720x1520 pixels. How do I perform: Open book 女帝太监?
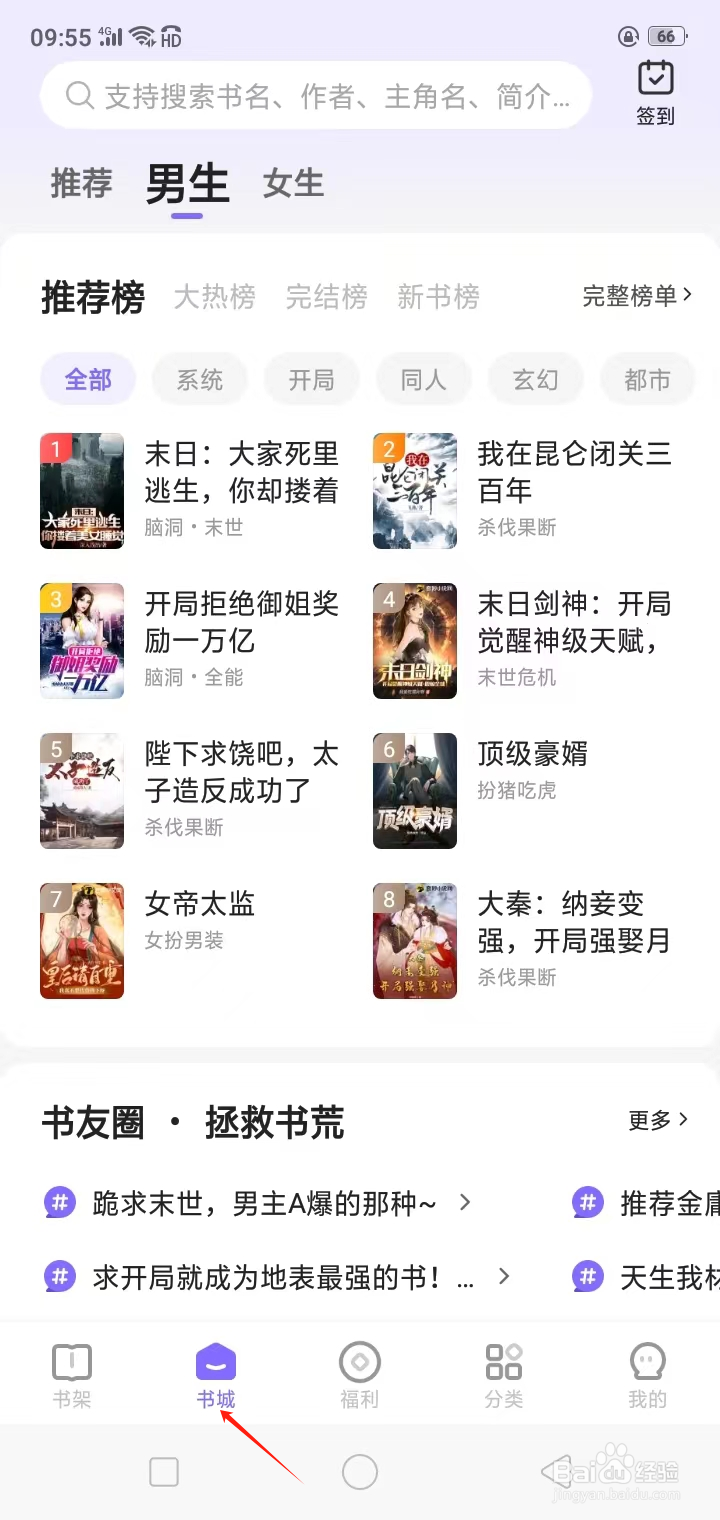coord(200,904)
